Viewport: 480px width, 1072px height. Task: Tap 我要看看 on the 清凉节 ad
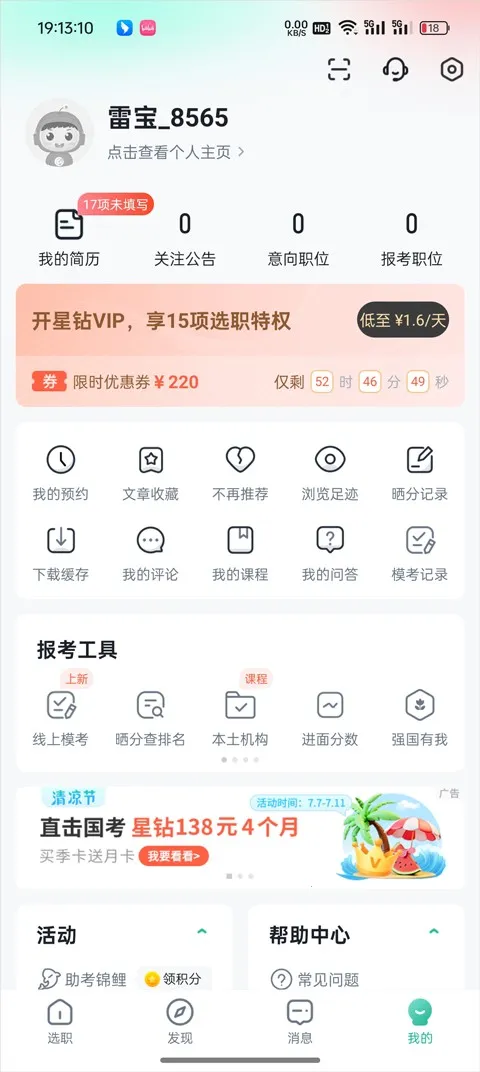(174, 855)
